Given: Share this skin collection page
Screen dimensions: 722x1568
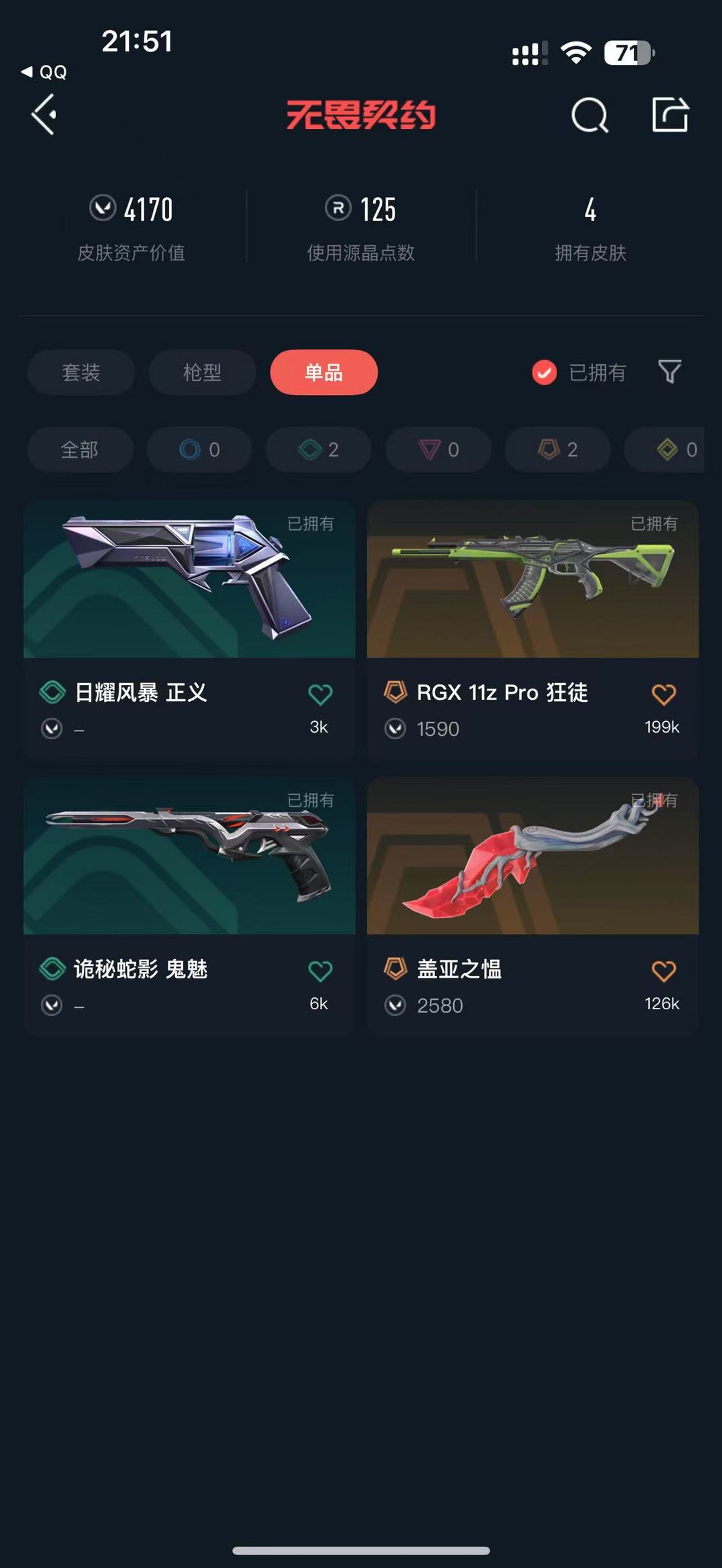Looking at the screenshot, I should [670, 114].
